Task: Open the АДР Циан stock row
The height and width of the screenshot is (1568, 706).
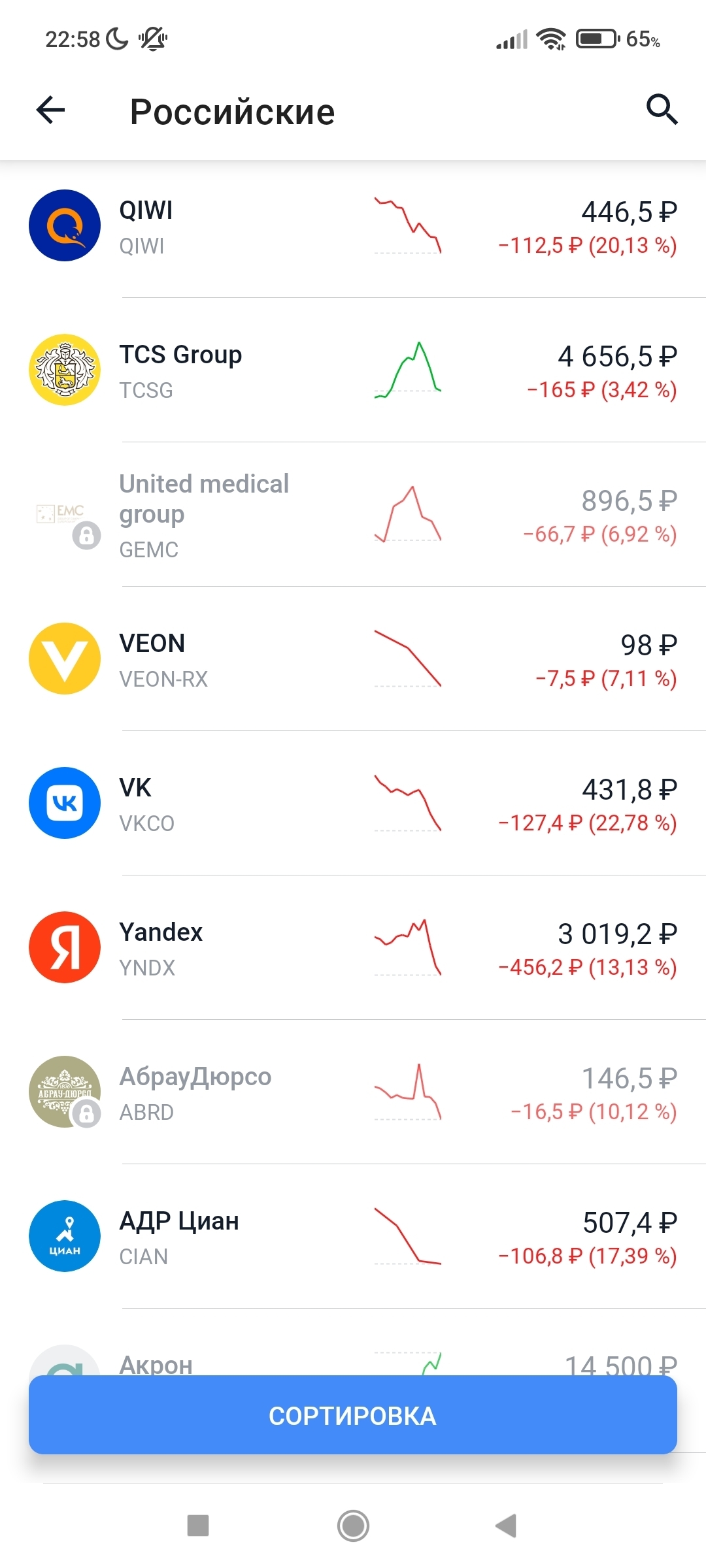Action: point(353,1237)
